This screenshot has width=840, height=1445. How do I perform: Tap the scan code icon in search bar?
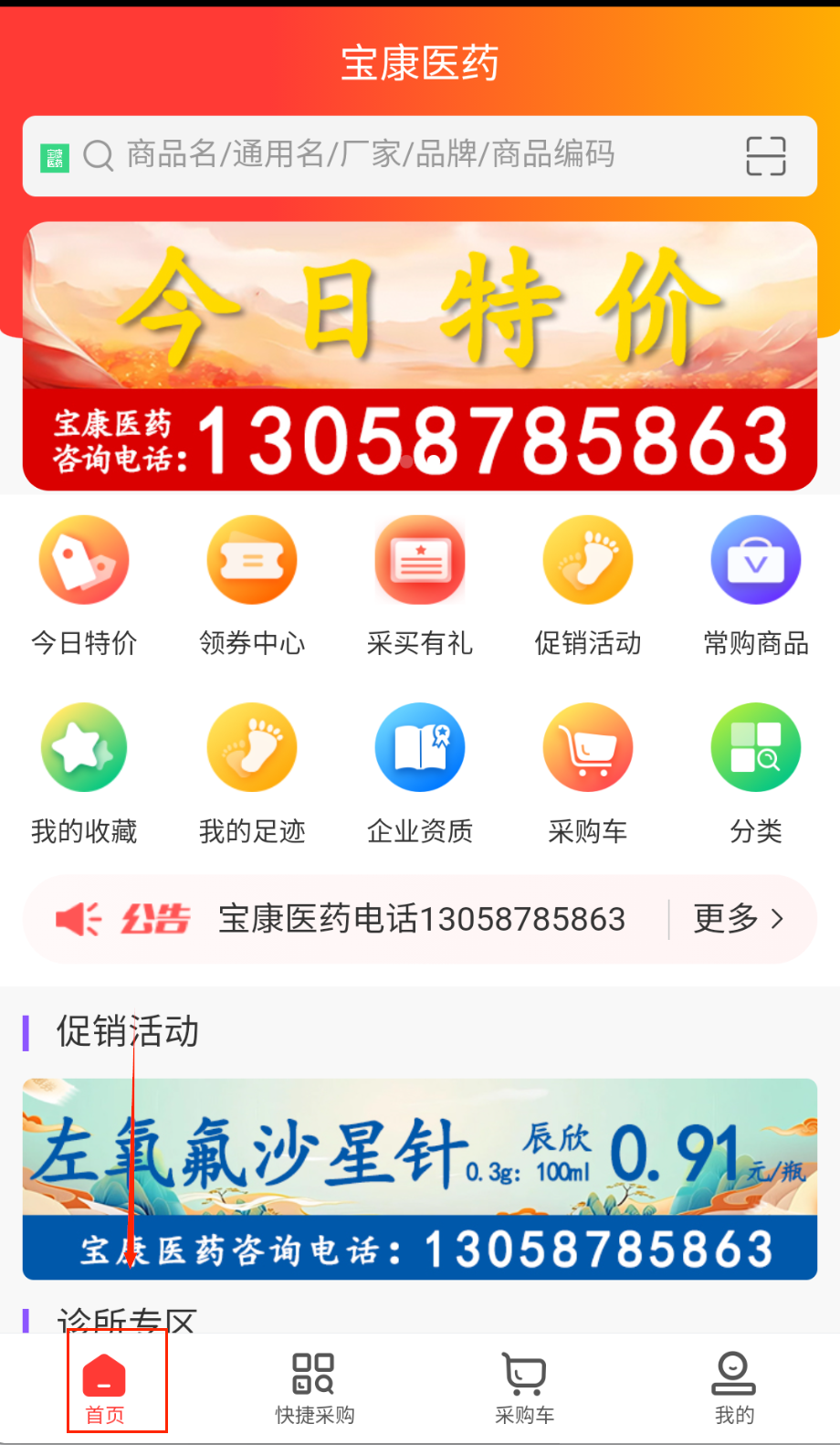[x=765, y=156]
